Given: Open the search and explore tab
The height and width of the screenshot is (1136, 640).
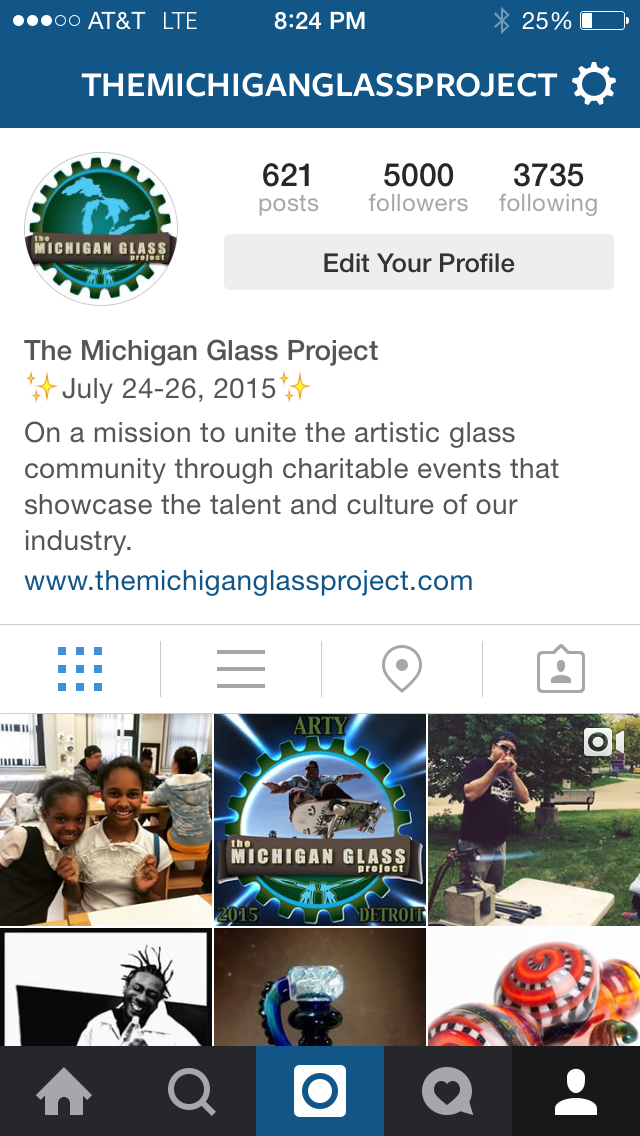Looking at the screenshot, I should click(192, 1091).
